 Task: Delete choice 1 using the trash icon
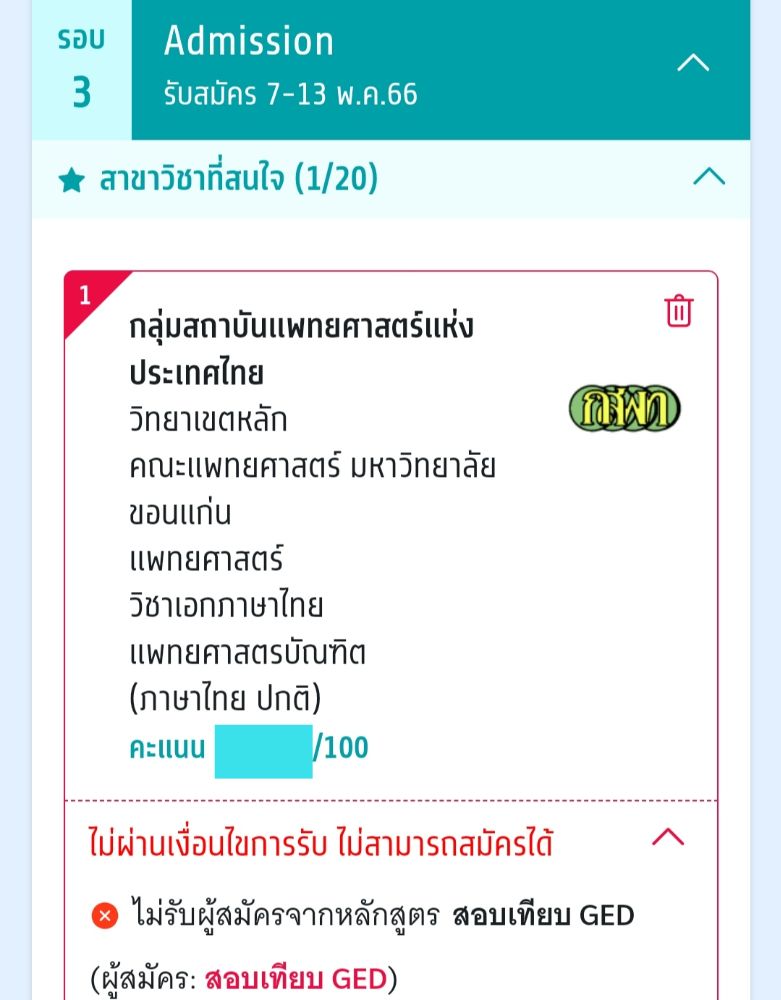[x=677, y=312]
